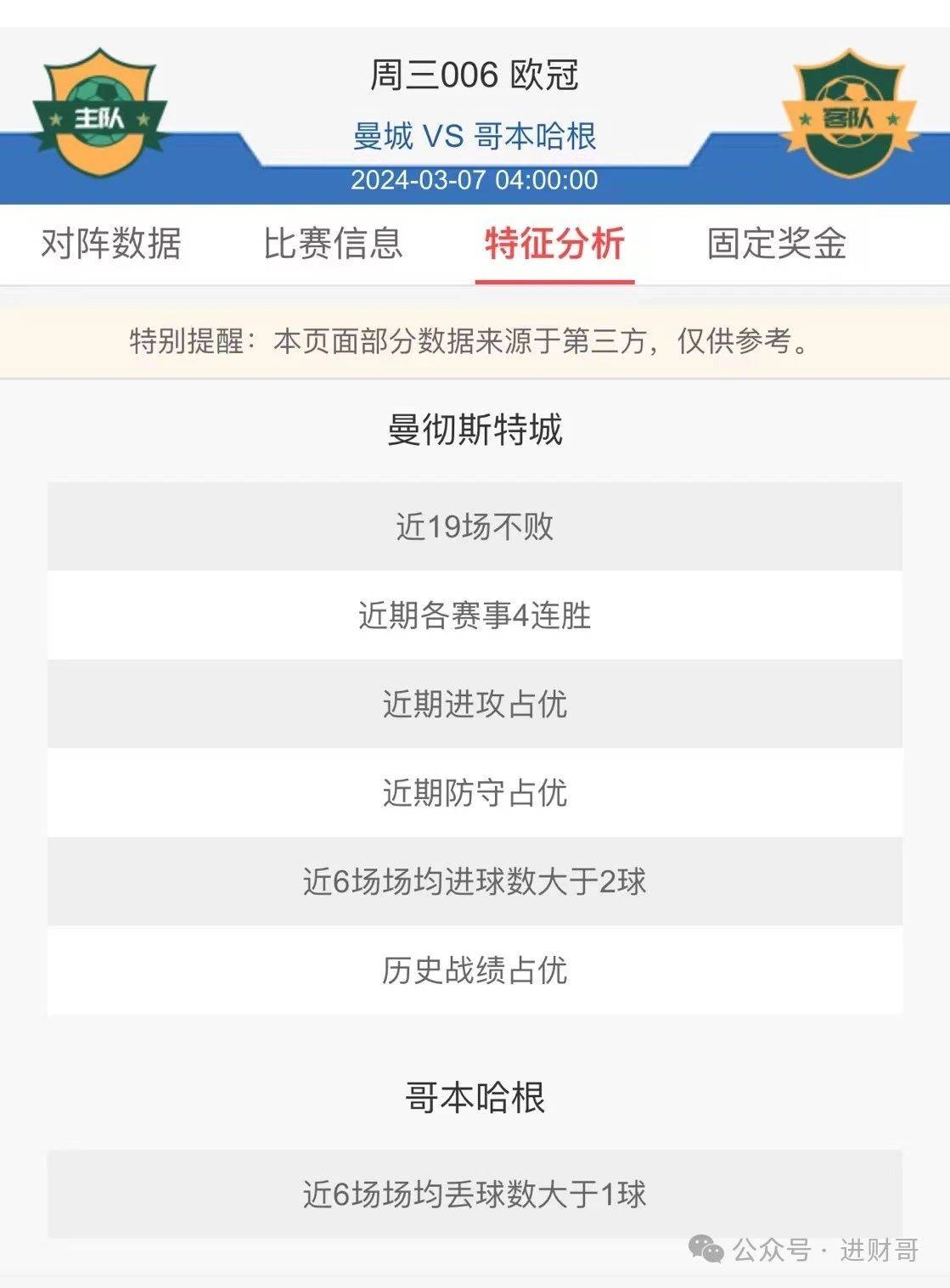Click the 曼城 VS 哥本哈根 link

click(475, 136)
